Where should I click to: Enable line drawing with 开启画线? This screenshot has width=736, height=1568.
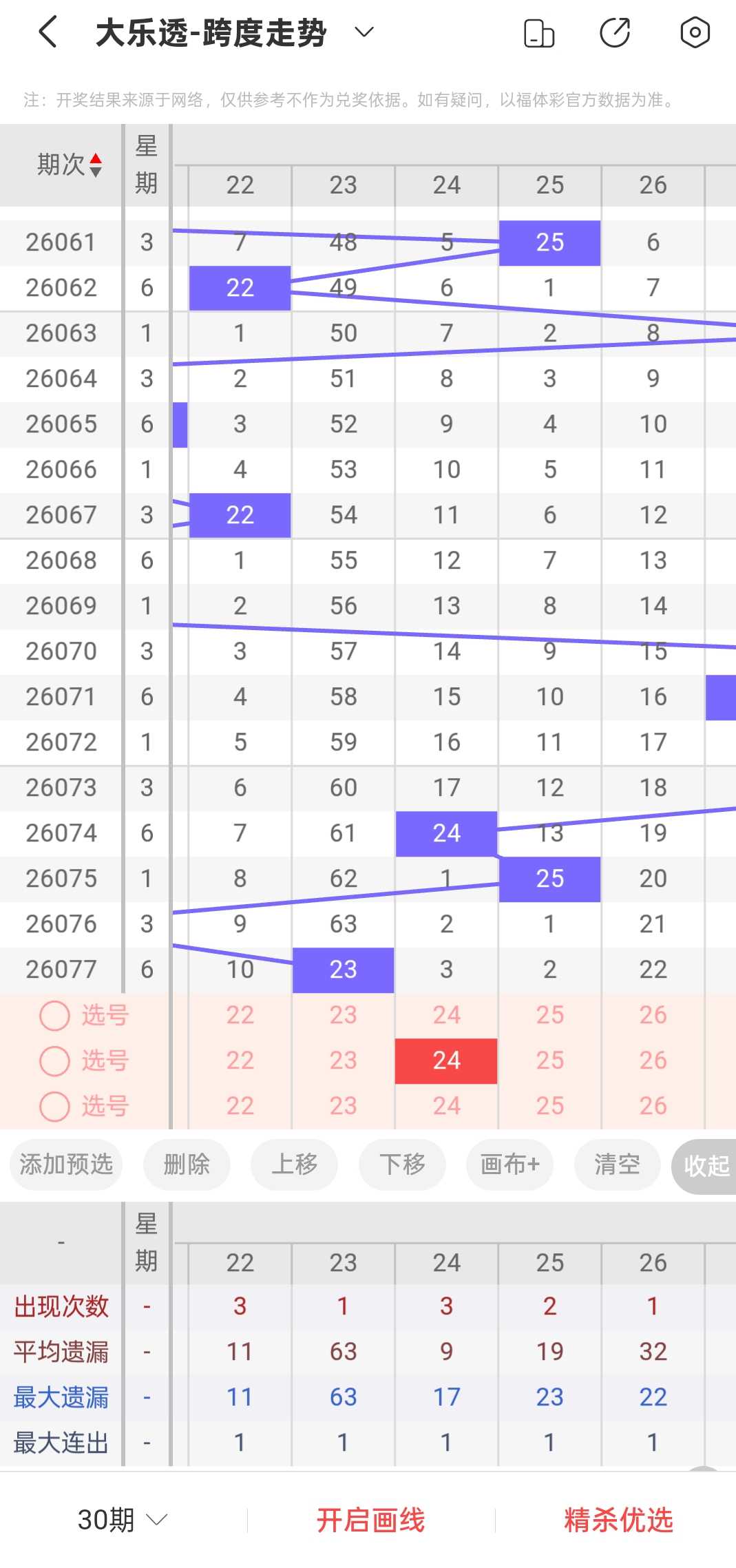[x=371, y=1520]
